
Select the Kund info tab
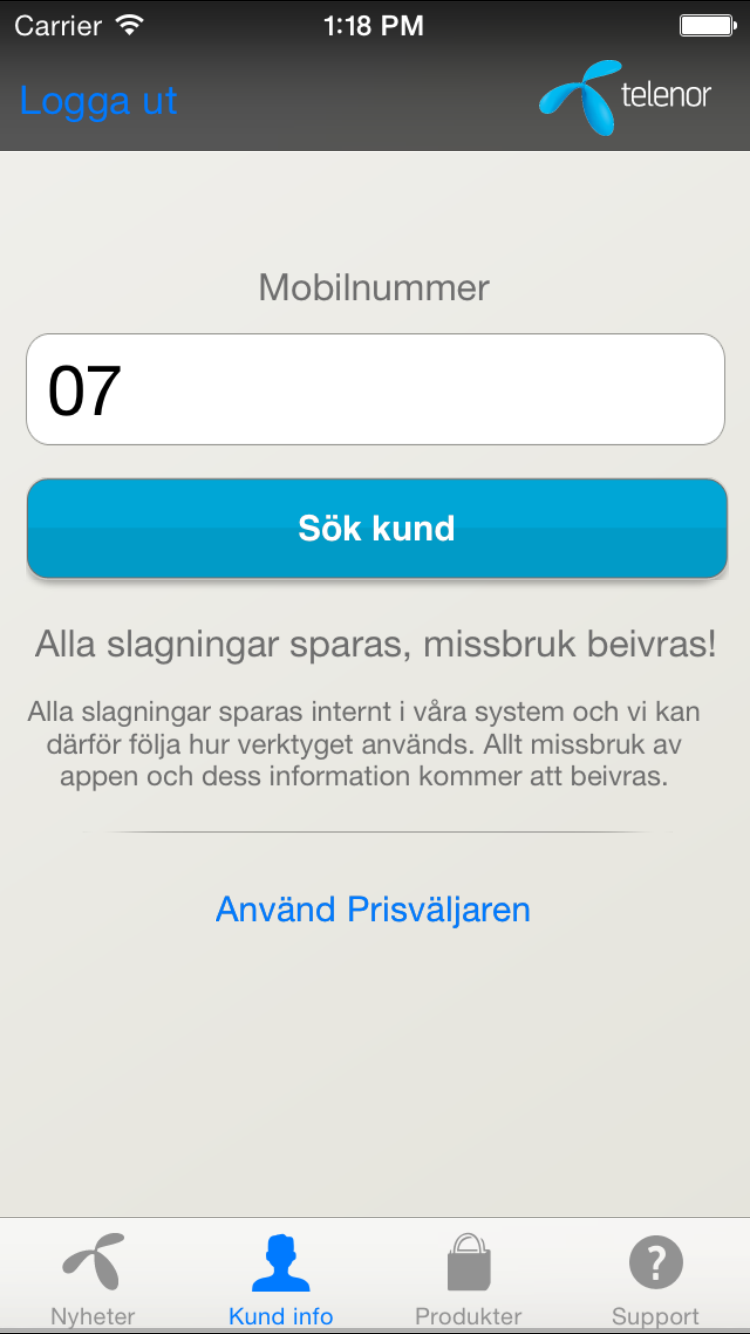(x=281, y=1278)
